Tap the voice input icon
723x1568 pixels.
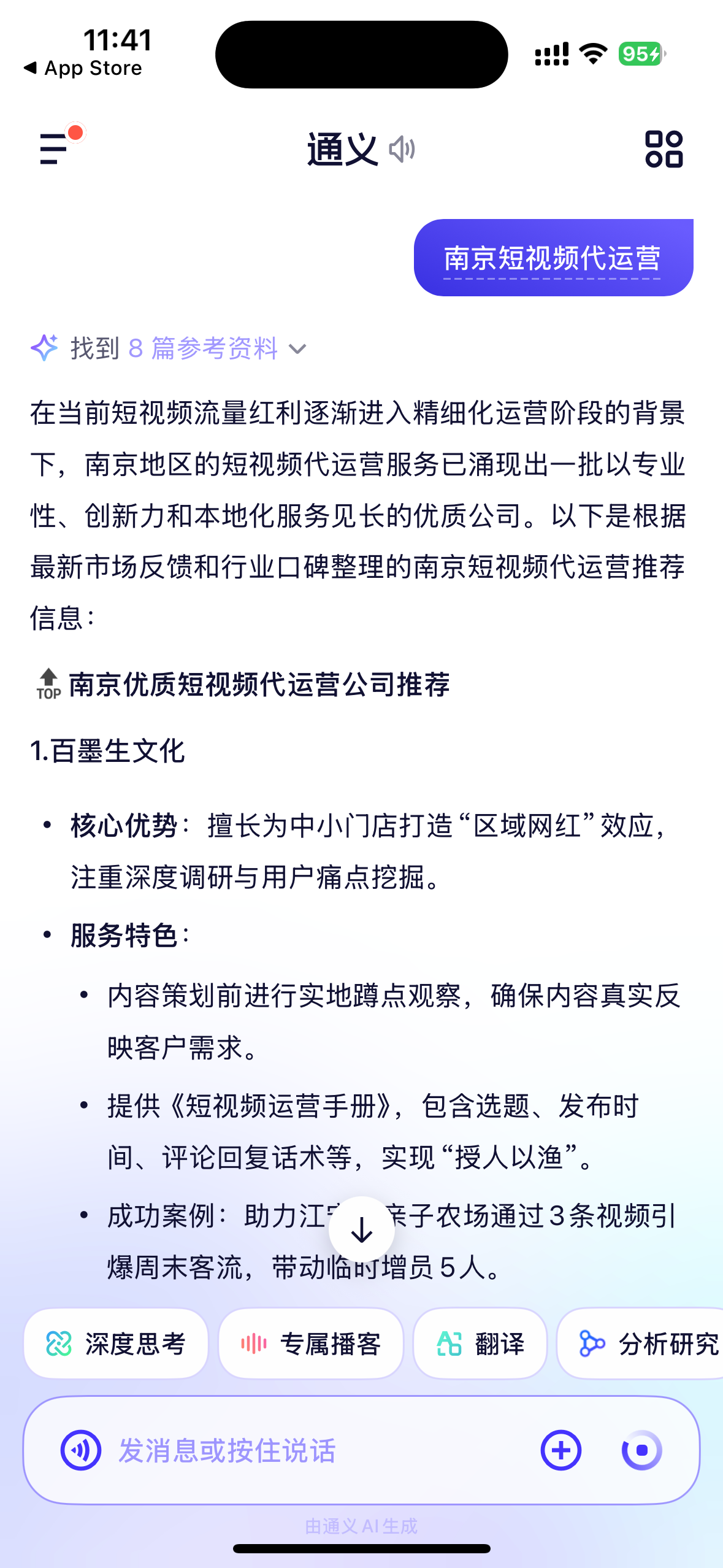(x=80, y=1450)
